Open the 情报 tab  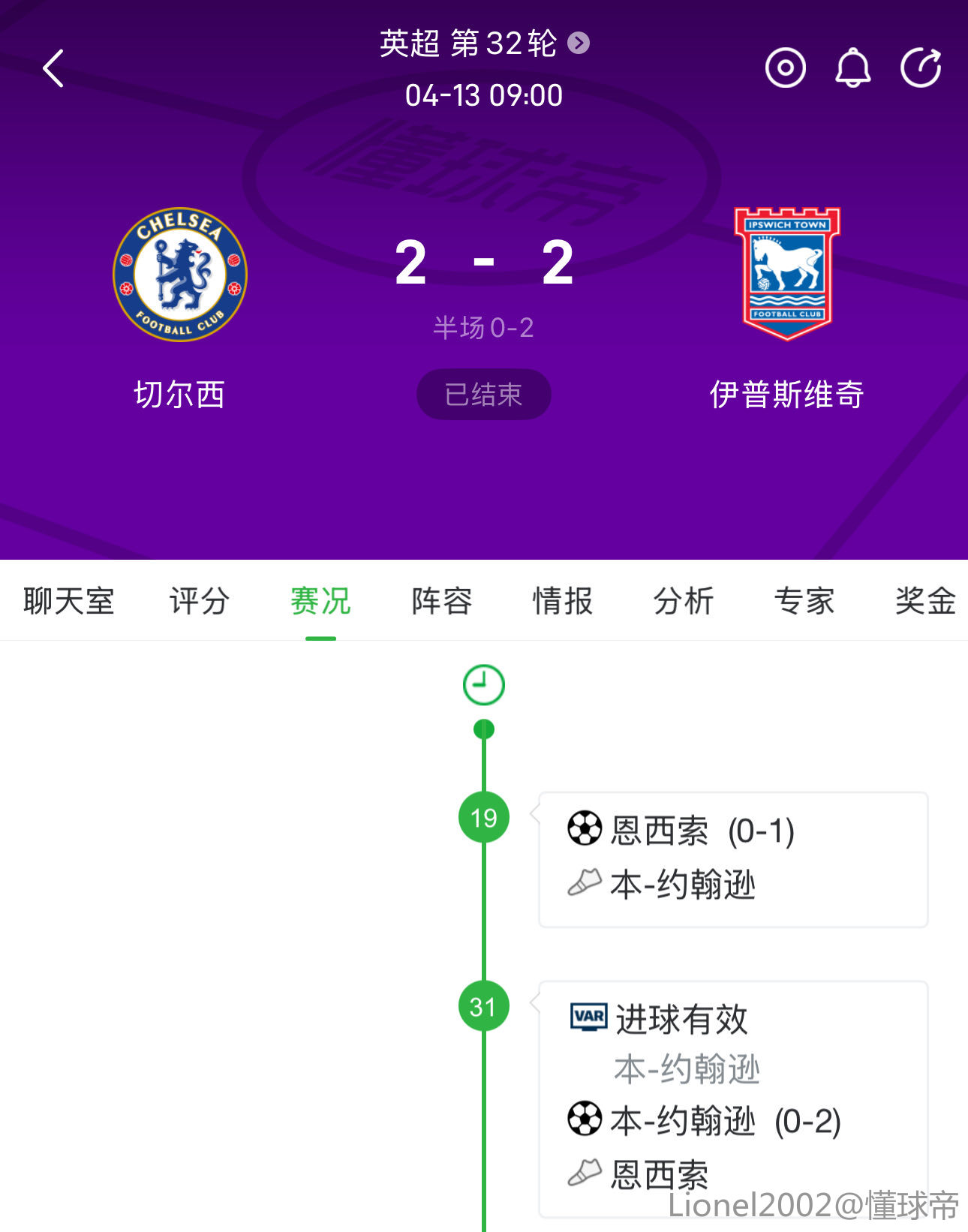pos(562,601)
